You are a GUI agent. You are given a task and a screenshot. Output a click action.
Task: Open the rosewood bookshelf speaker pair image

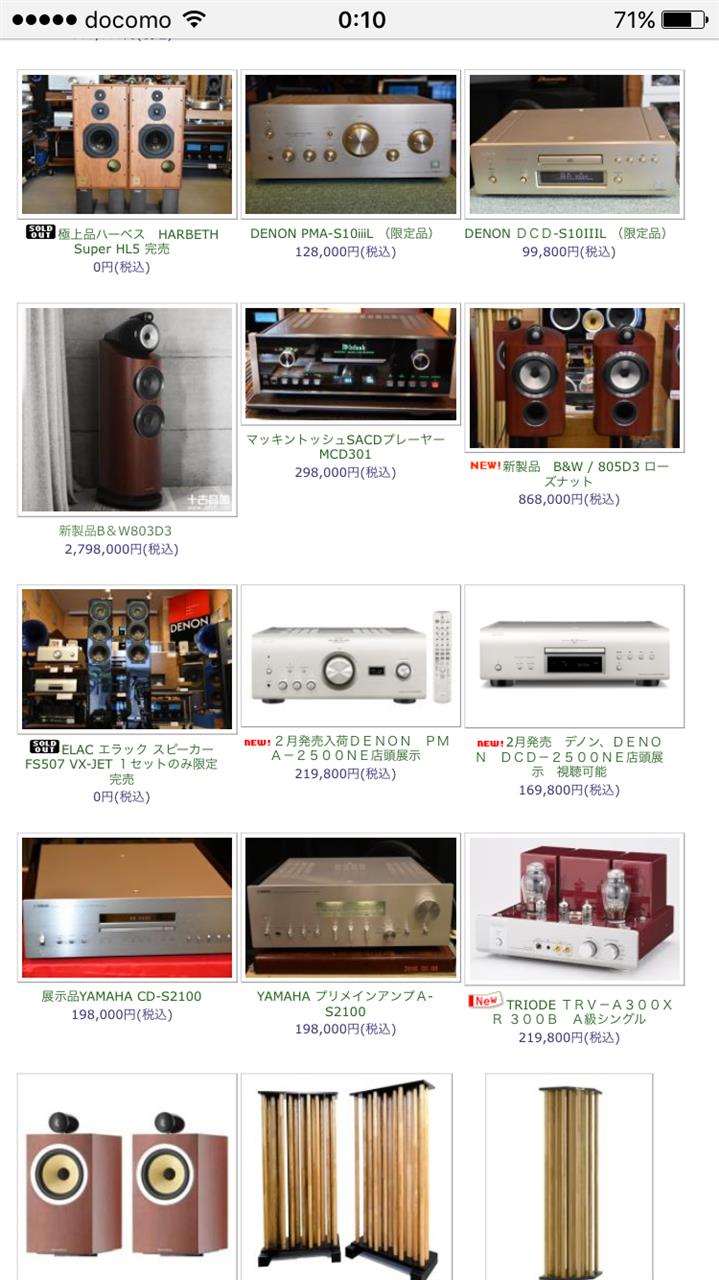(x=127, y=1176)
